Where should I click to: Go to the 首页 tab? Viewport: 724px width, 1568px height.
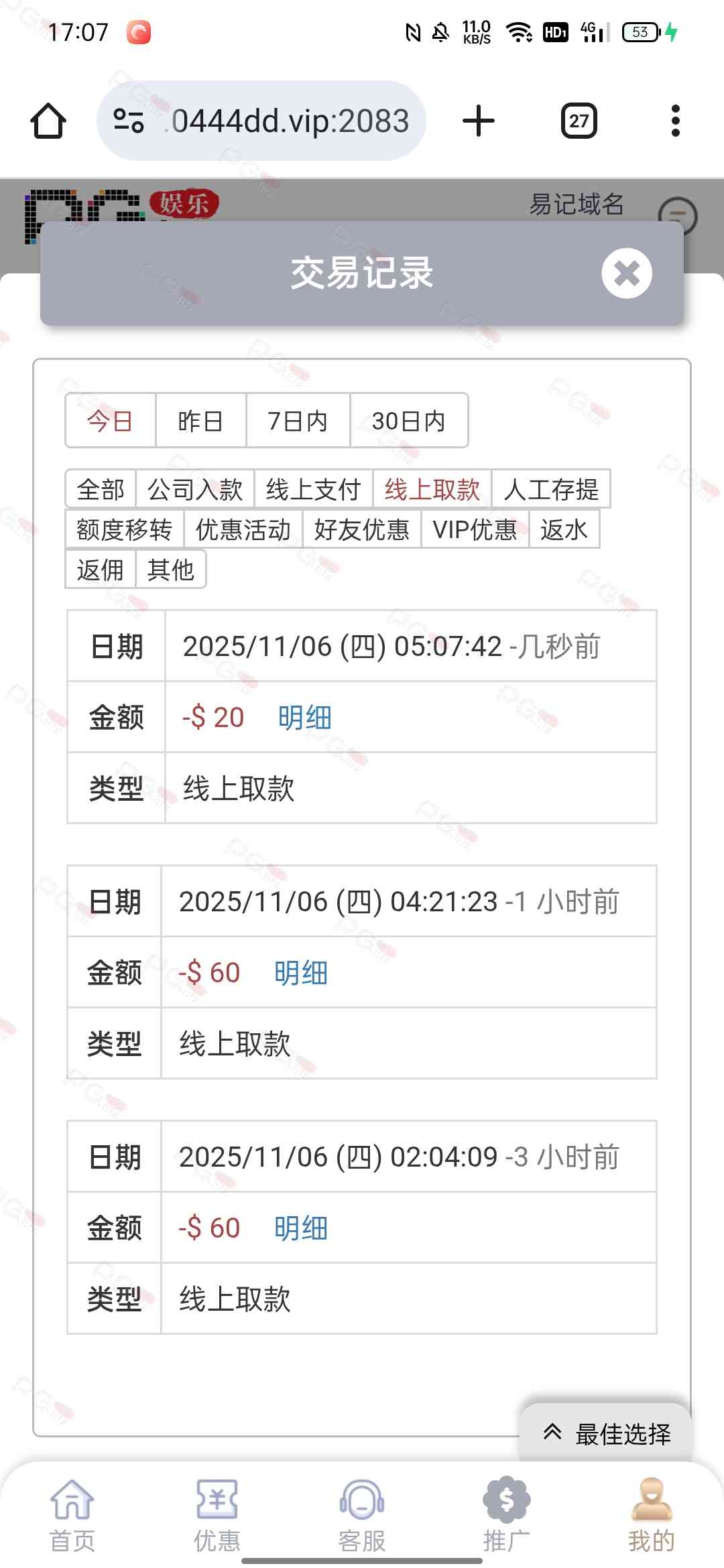[x=72, y=1514]
